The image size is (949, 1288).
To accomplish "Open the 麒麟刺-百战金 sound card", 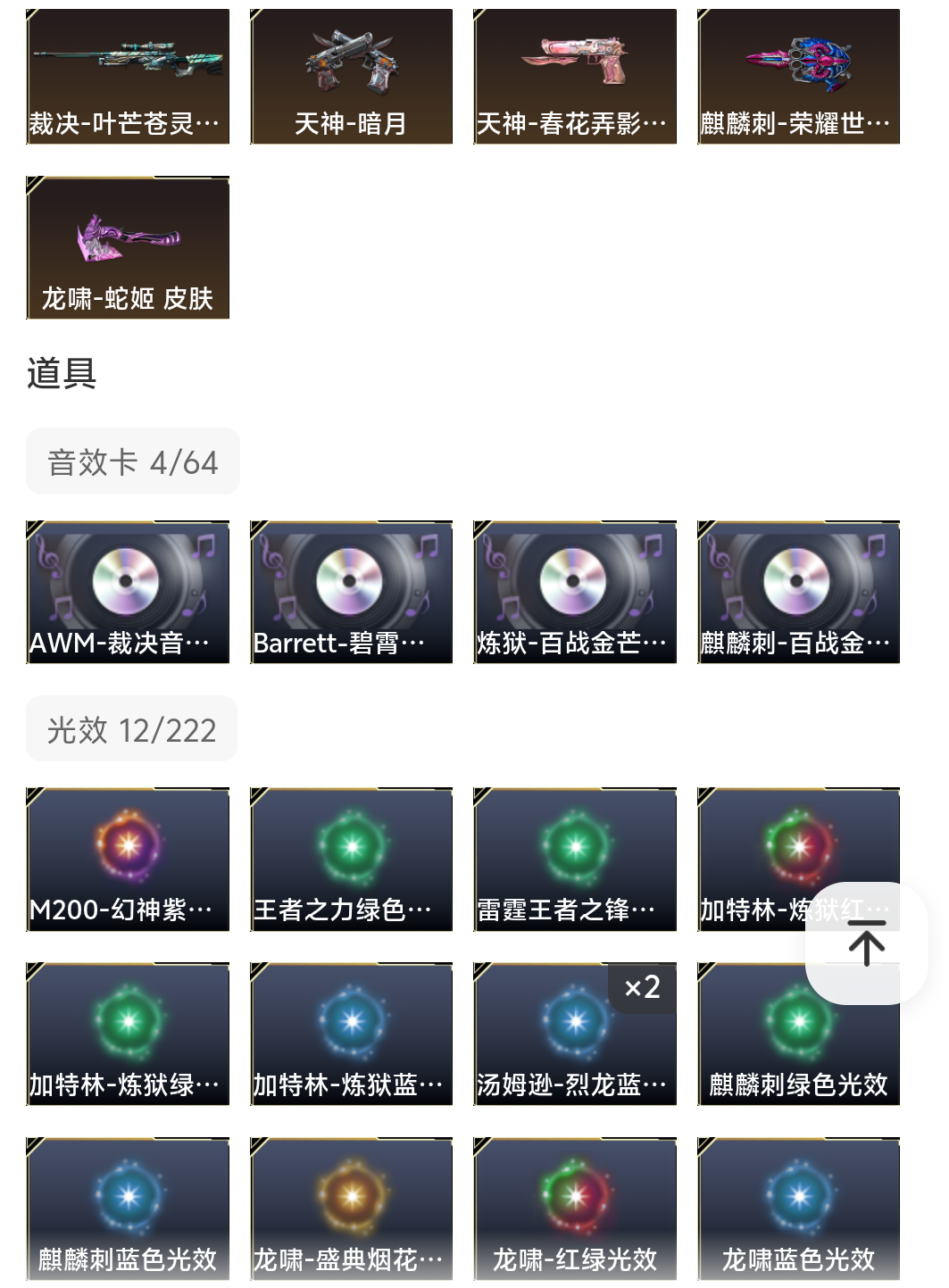I will (798, 593).
